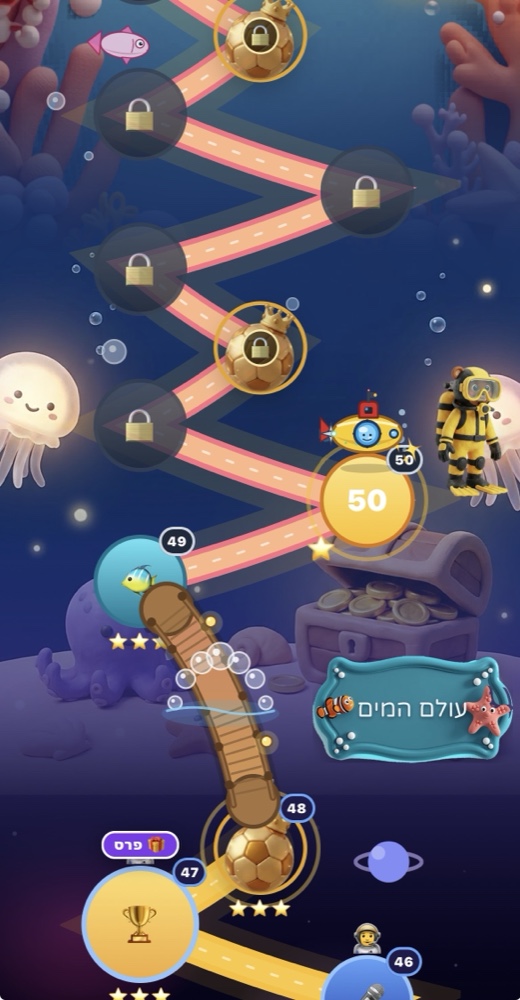Viewport: 520px width, 1000px height.
Task: Open level 48 golden ball
Action: [x=260, y=857]
